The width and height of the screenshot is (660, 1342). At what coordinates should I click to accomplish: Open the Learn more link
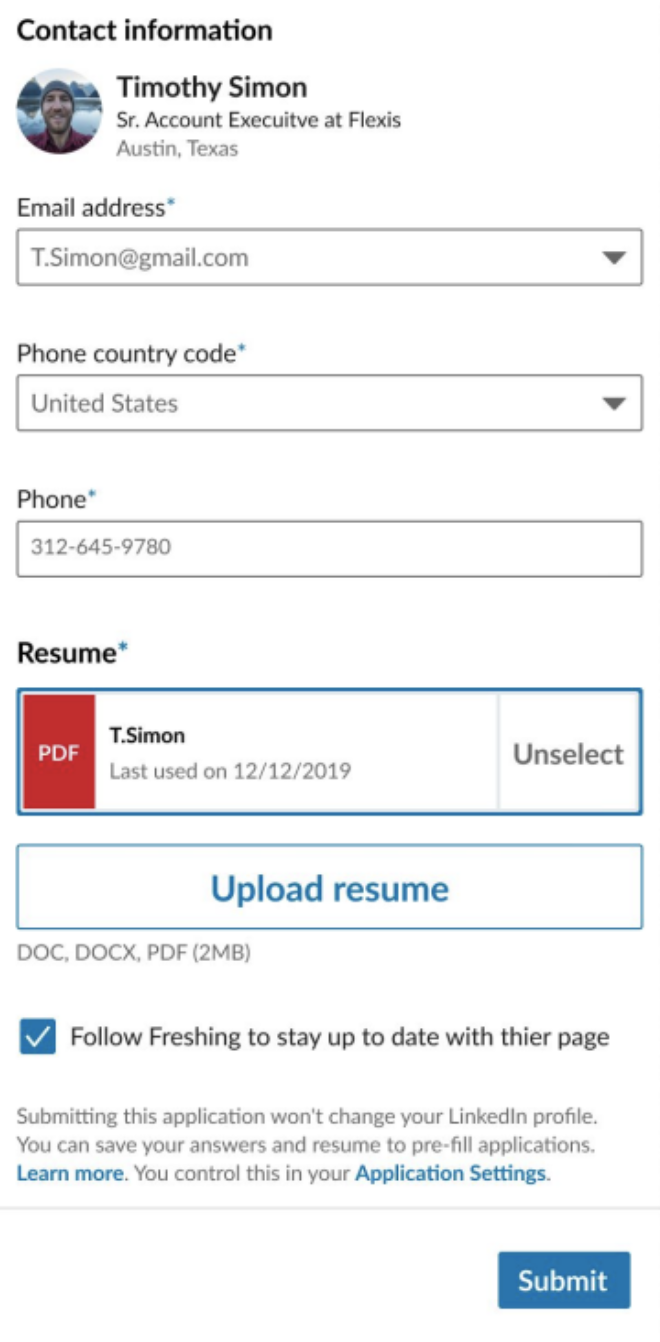point(70,1173)
